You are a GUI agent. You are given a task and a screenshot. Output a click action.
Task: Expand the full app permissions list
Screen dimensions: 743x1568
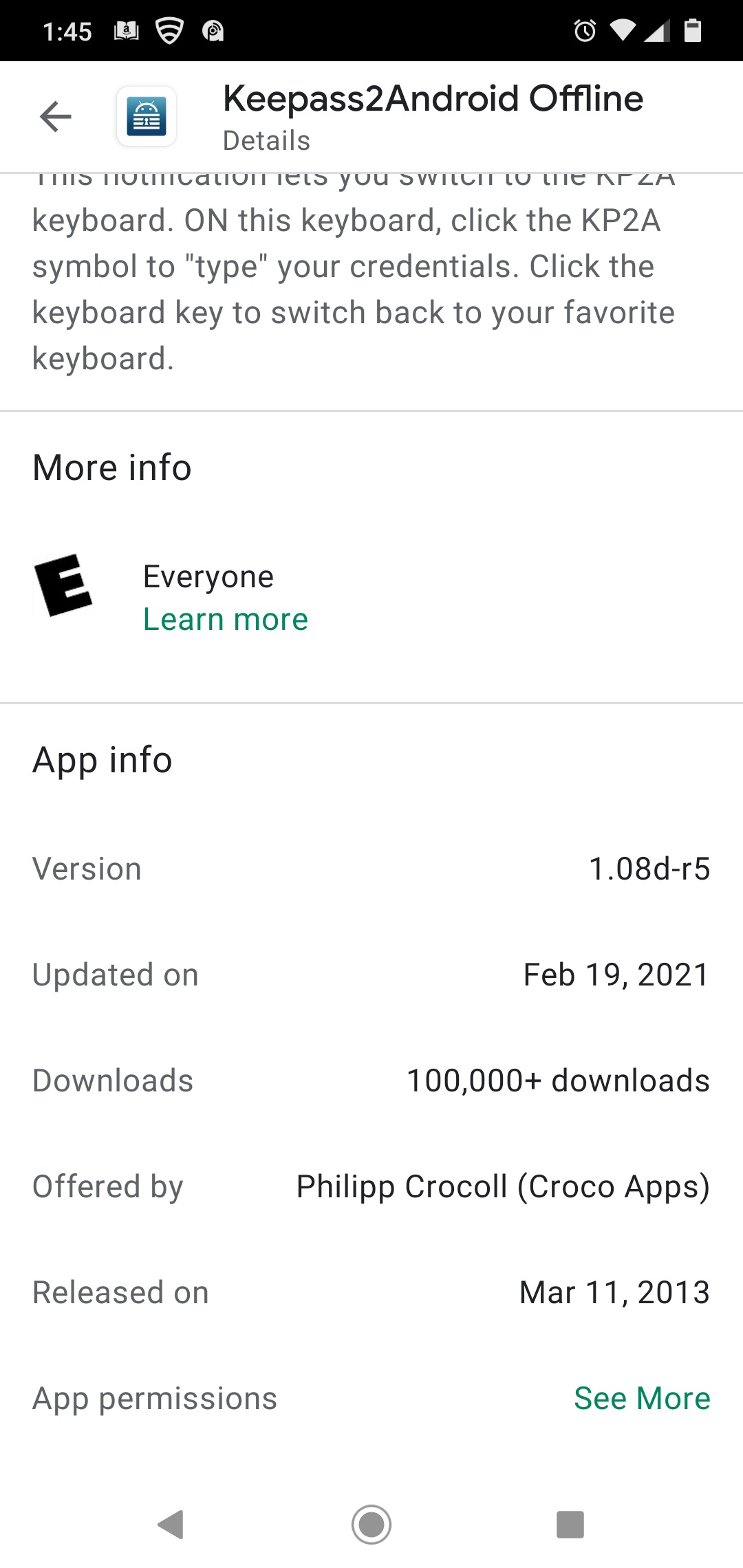pos(641,1397)
